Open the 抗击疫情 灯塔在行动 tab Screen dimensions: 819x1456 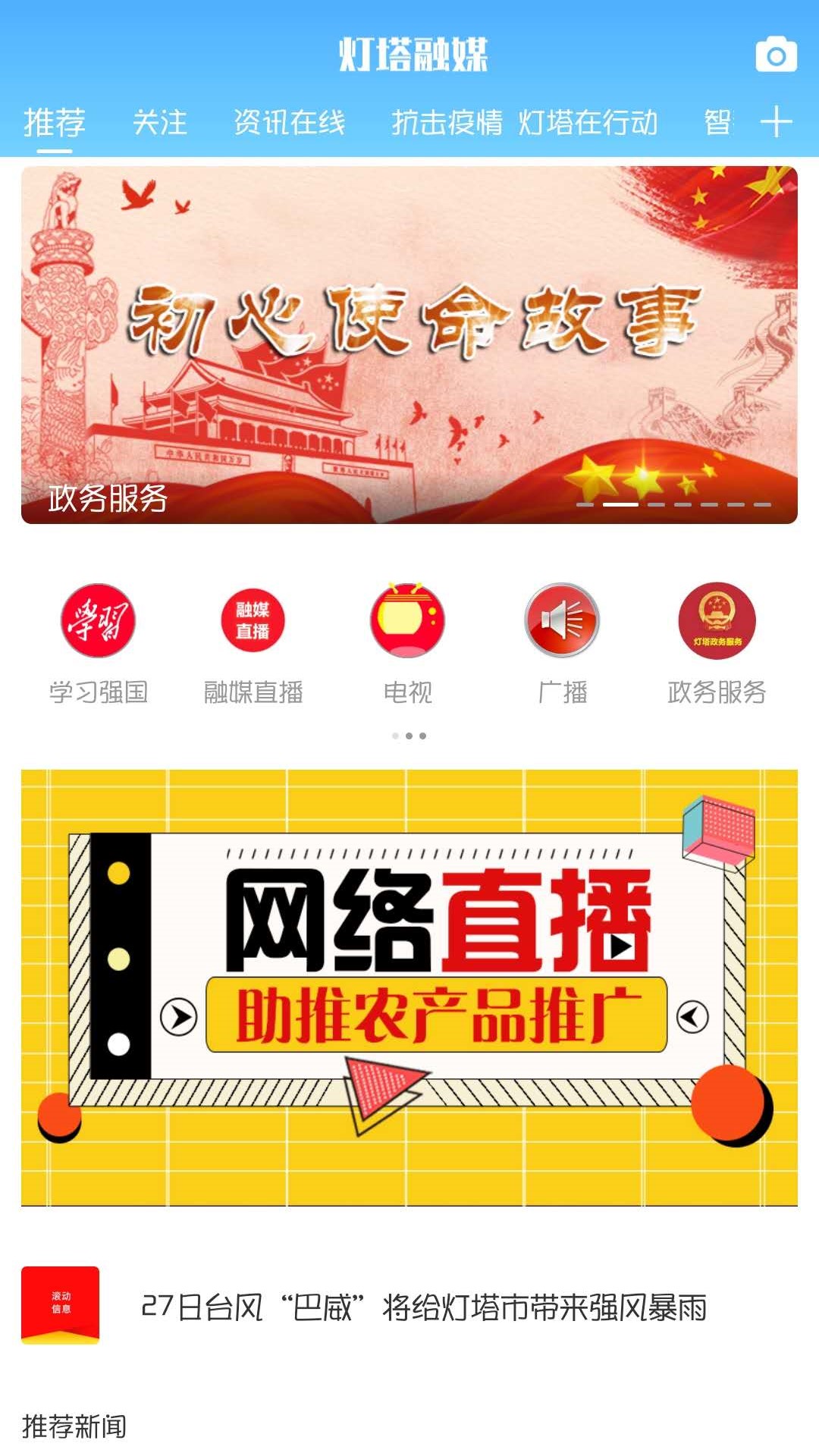524,122
